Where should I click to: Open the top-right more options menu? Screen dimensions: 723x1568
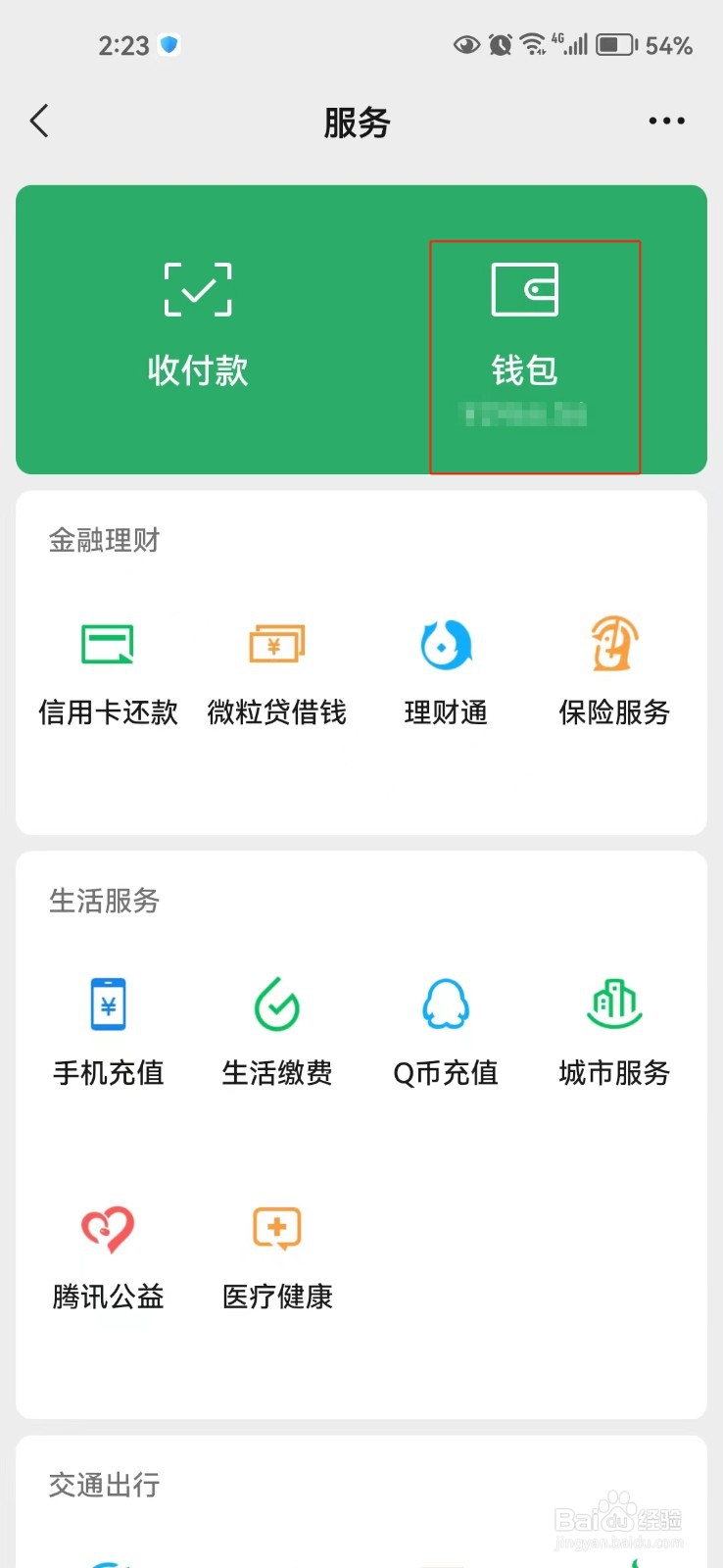pos(665,121)
